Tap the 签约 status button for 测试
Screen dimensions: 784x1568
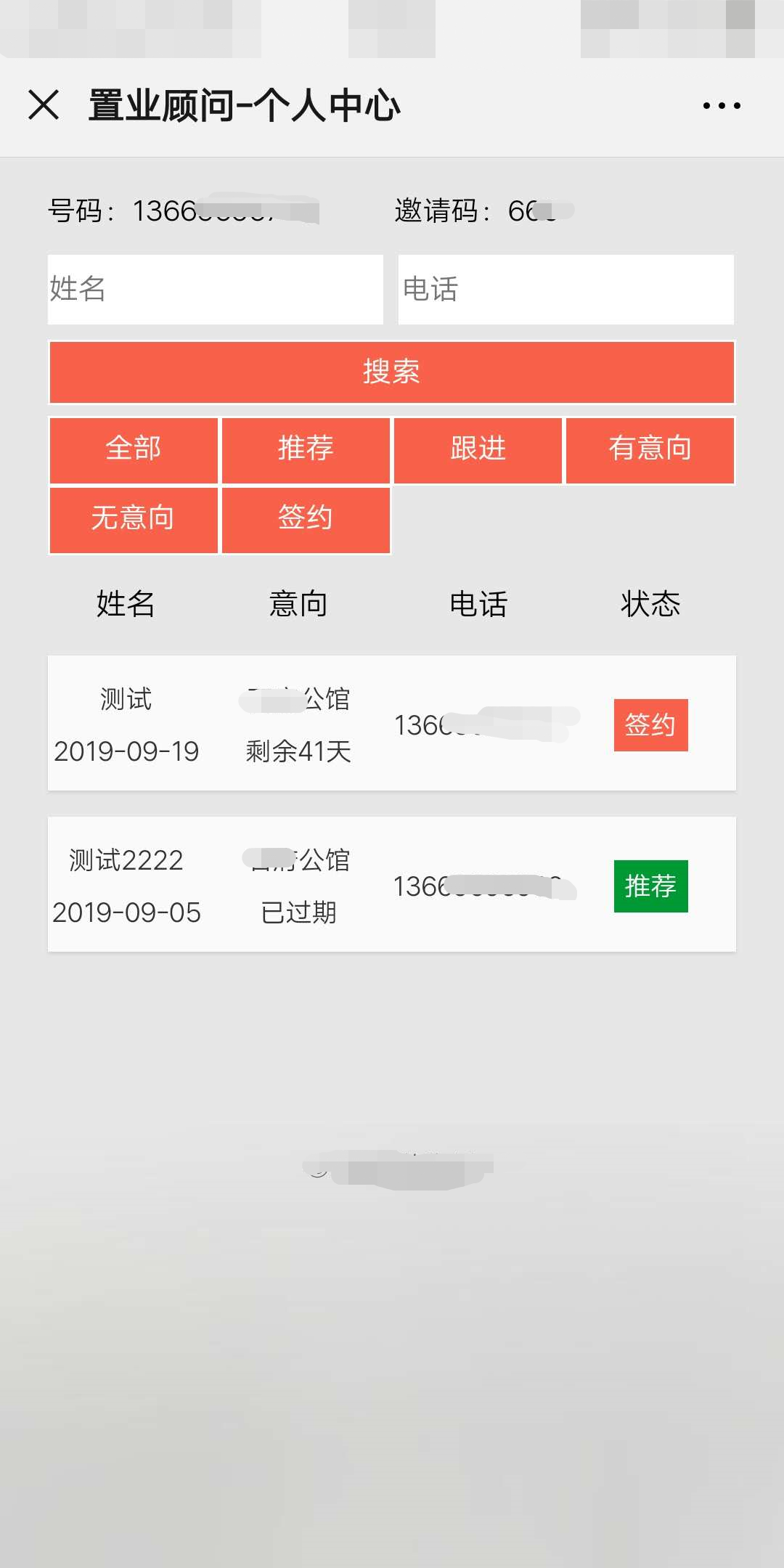(650, 724)
